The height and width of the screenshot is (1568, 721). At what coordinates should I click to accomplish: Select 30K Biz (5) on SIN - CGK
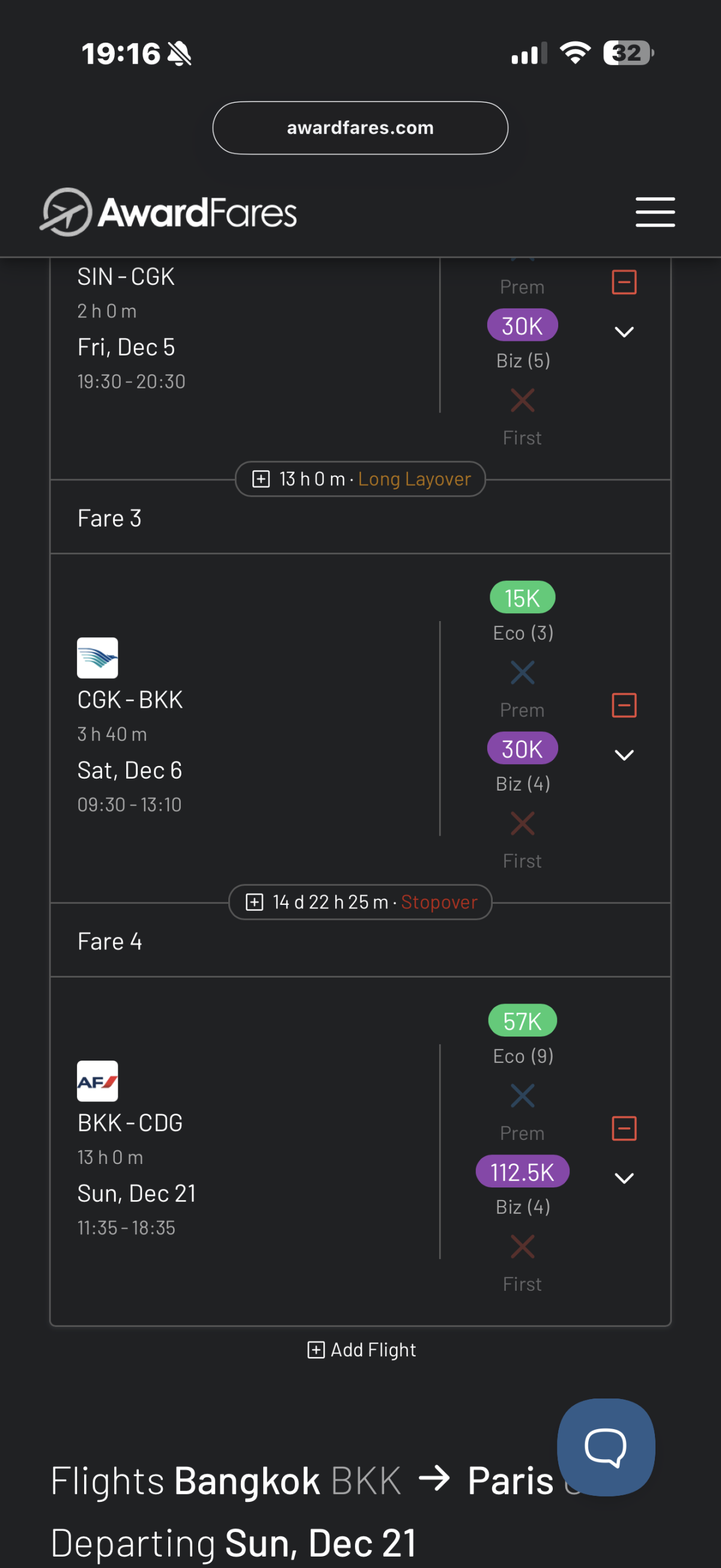point(522,326)
